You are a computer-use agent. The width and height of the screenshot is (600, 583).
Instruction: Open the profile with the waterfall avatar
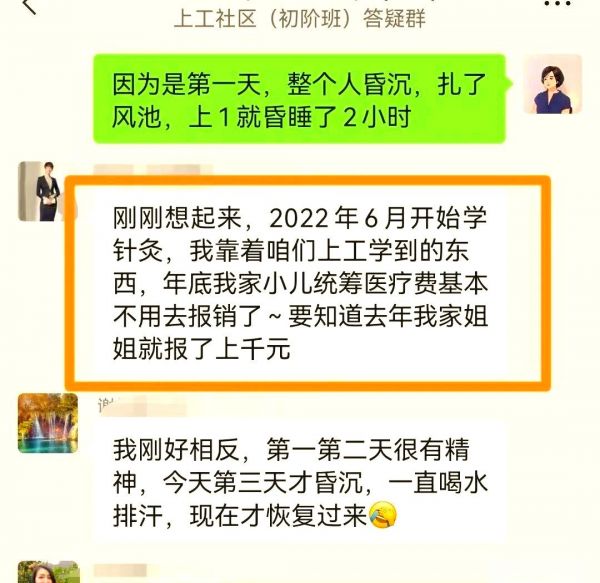47,422
